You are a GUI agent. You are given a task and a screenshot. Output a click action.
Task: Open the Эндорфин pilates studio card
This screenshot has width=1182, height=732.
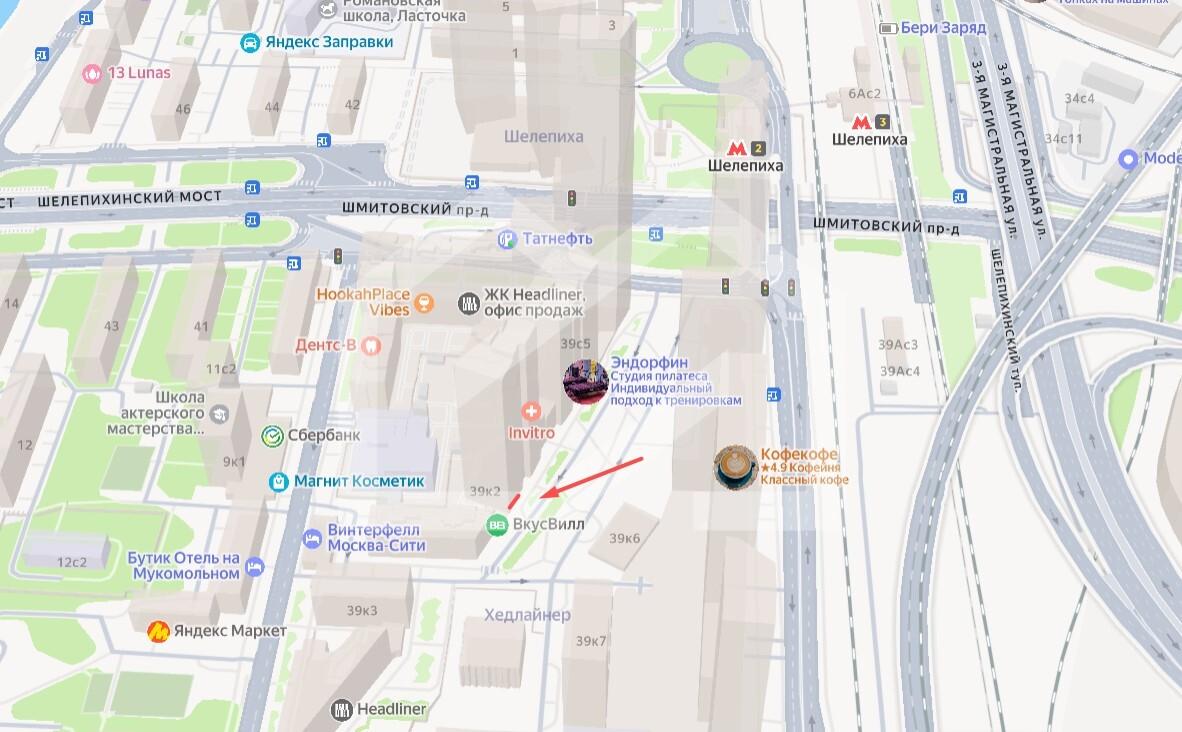coord(586,382)
